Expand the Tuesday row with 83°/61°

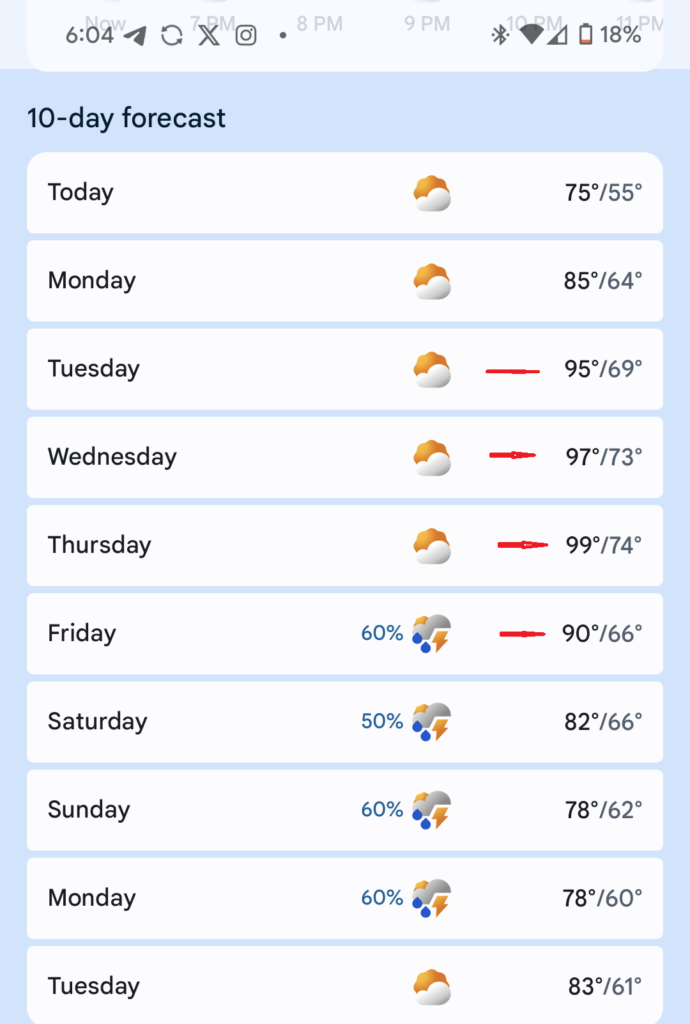[x=344, y=985]
